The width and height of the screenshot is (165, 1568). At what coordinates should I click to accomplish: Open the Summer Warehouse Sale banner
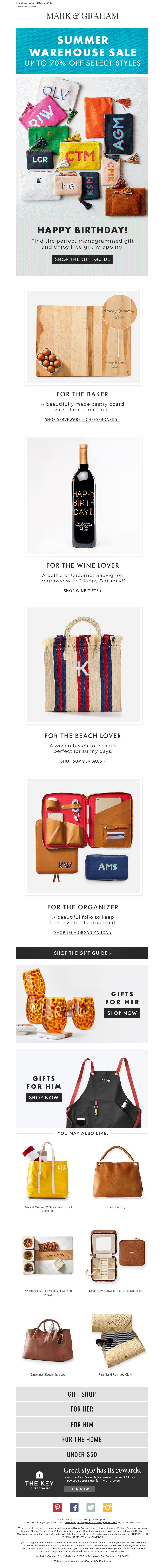(x=82, y=51)
